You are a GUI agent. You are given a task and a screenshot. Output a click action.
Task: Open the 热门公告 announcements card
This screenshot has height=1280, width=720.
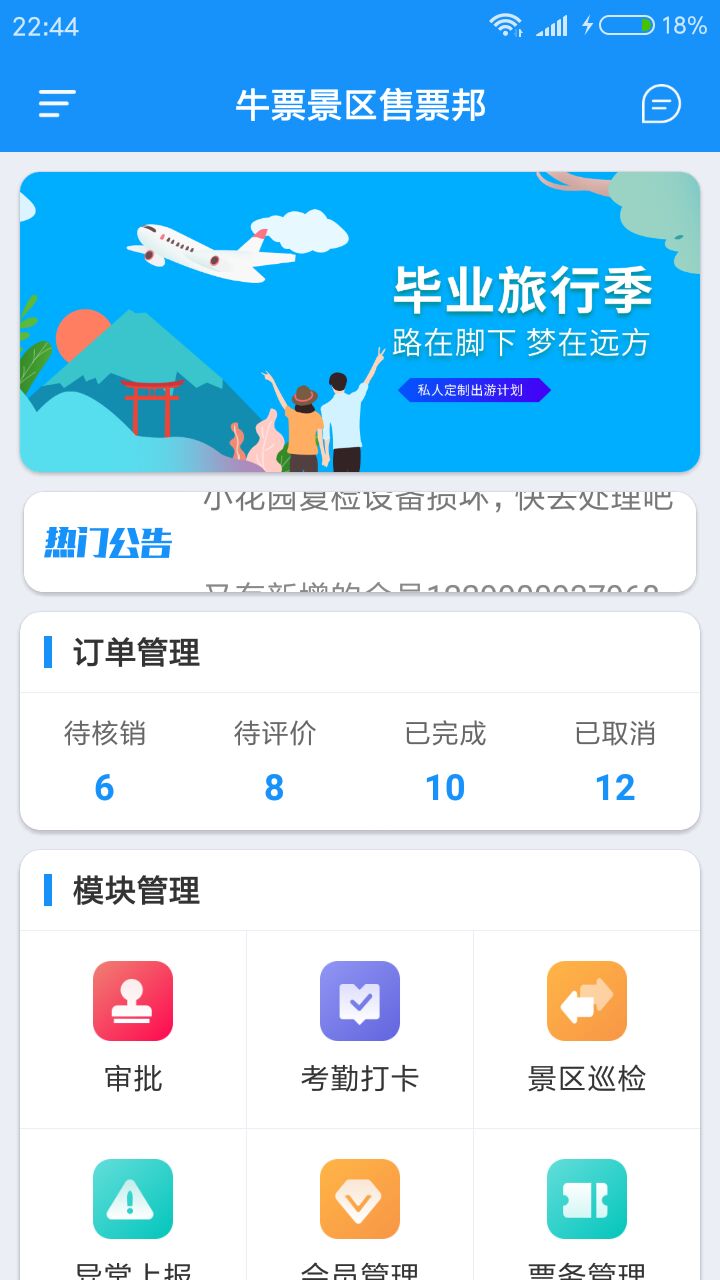point(360,542)
